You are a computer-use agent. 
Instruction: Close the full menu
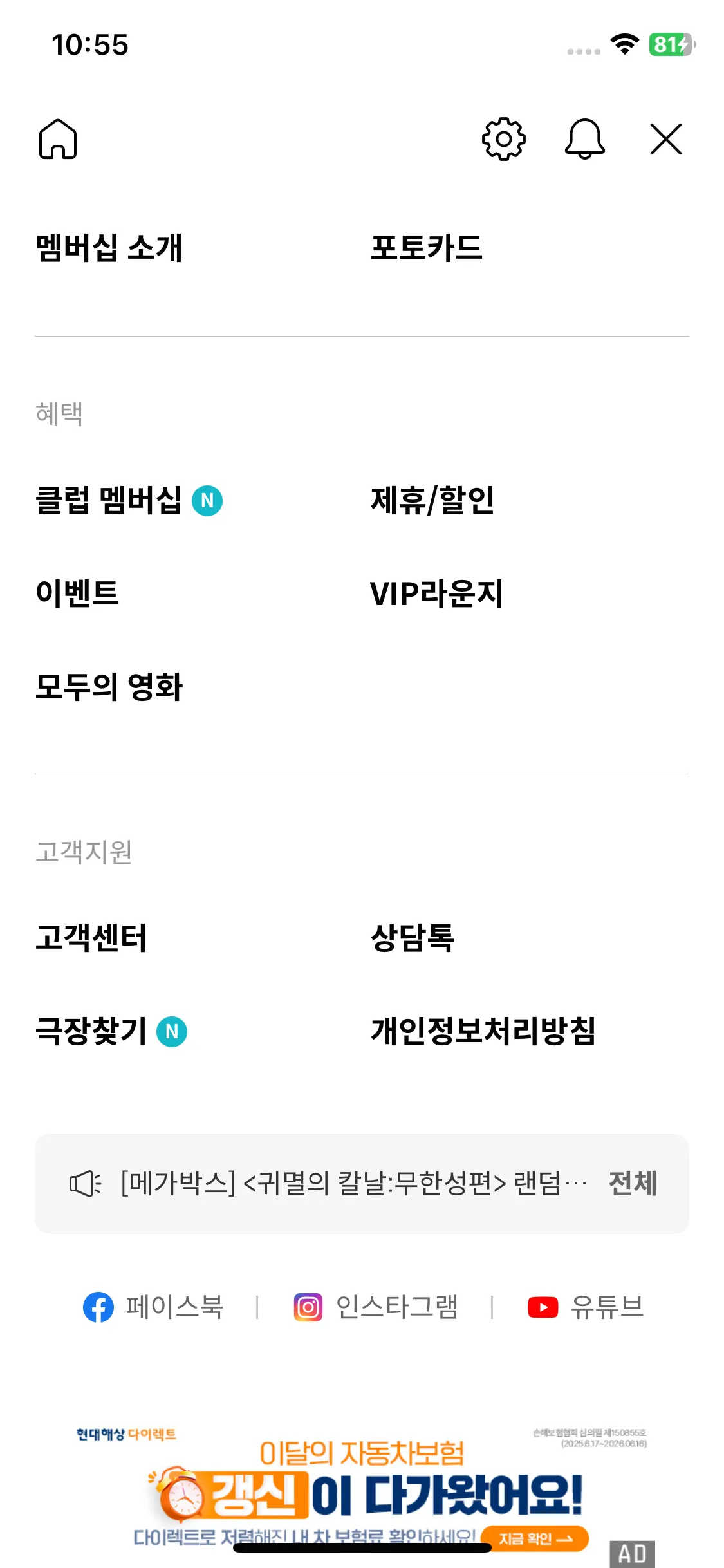pos(665,139)
